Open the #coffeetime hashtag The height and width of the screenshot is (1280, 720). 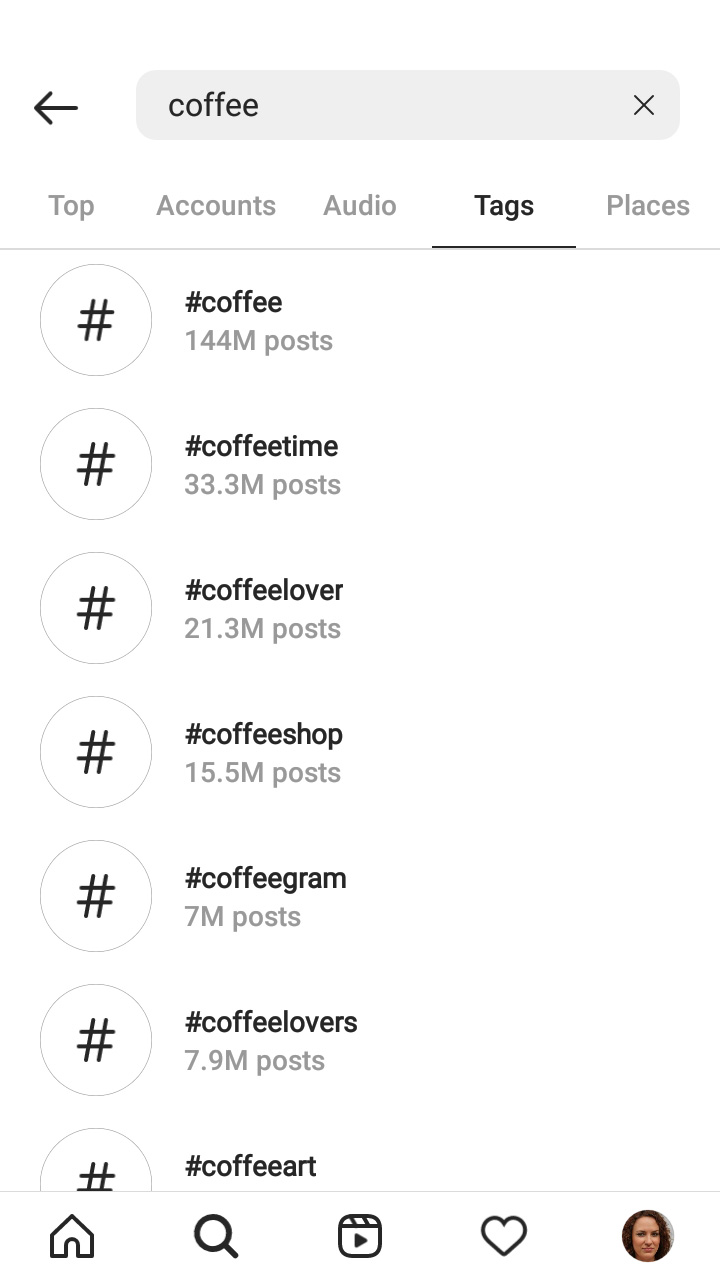[x=360, y=464]
